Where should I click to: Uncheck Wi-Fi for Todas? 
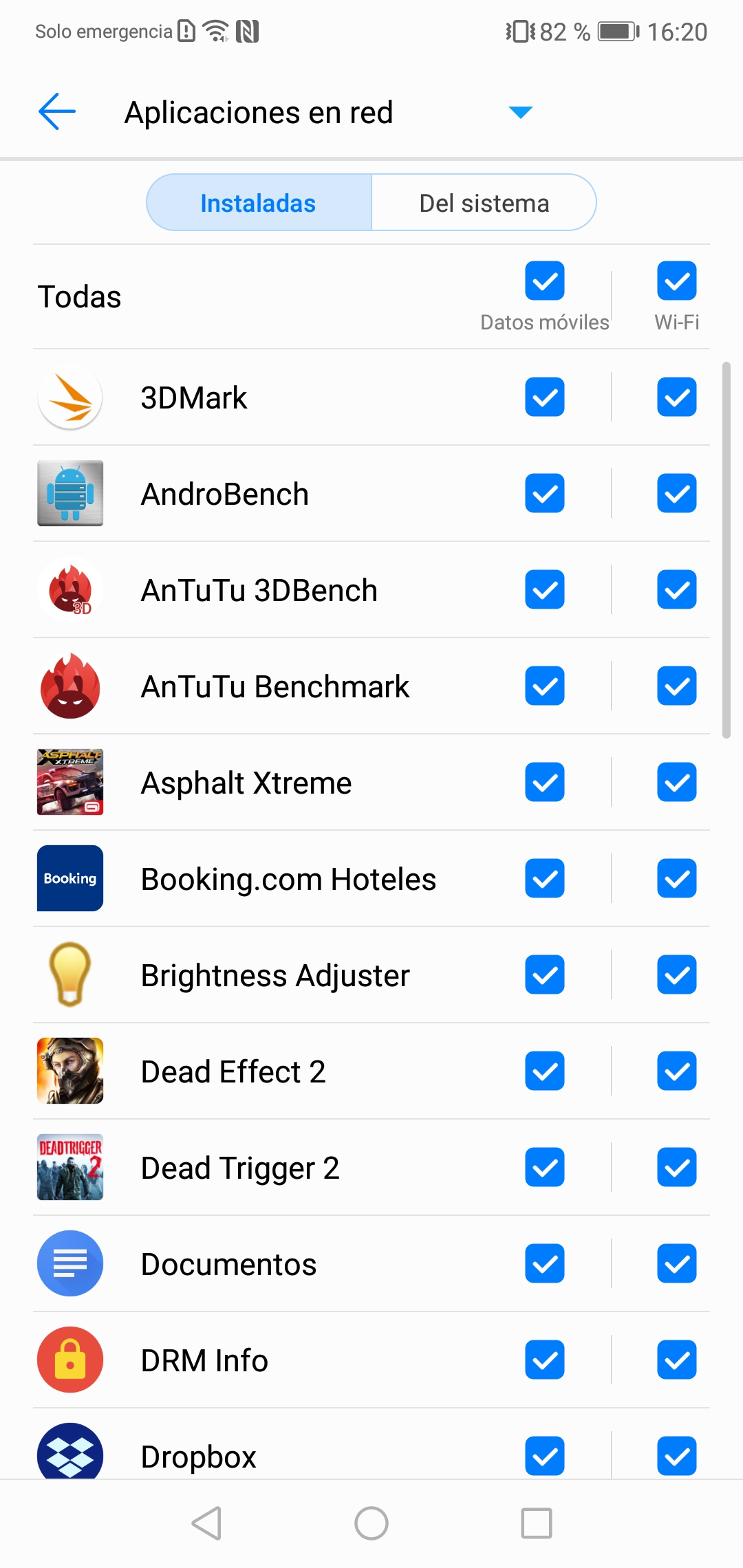pyautogui.click(x=677, y=281)
